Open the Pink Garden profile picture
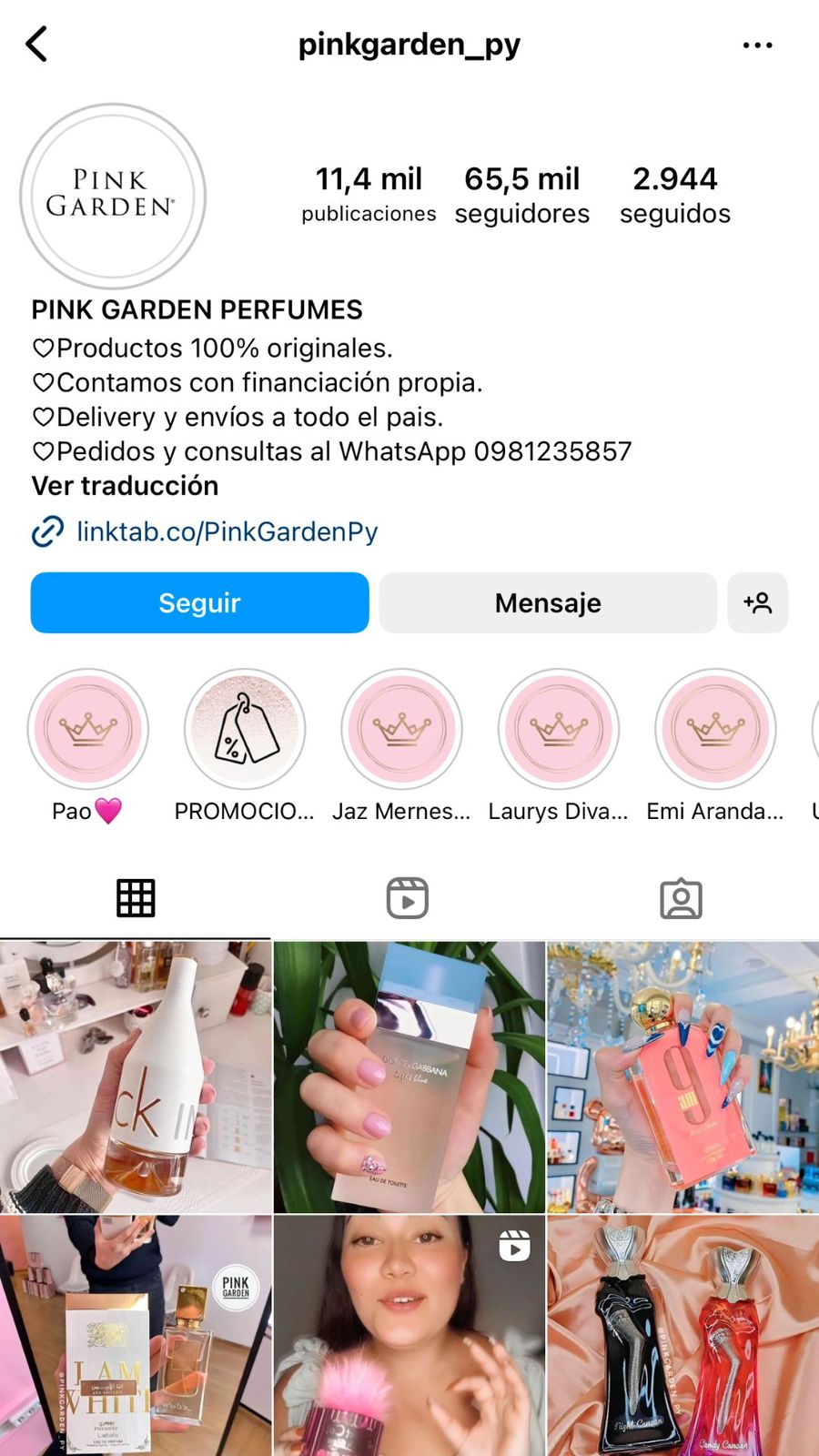The image size is (819, 1456). pyautogui.click(x=113, y=196)
